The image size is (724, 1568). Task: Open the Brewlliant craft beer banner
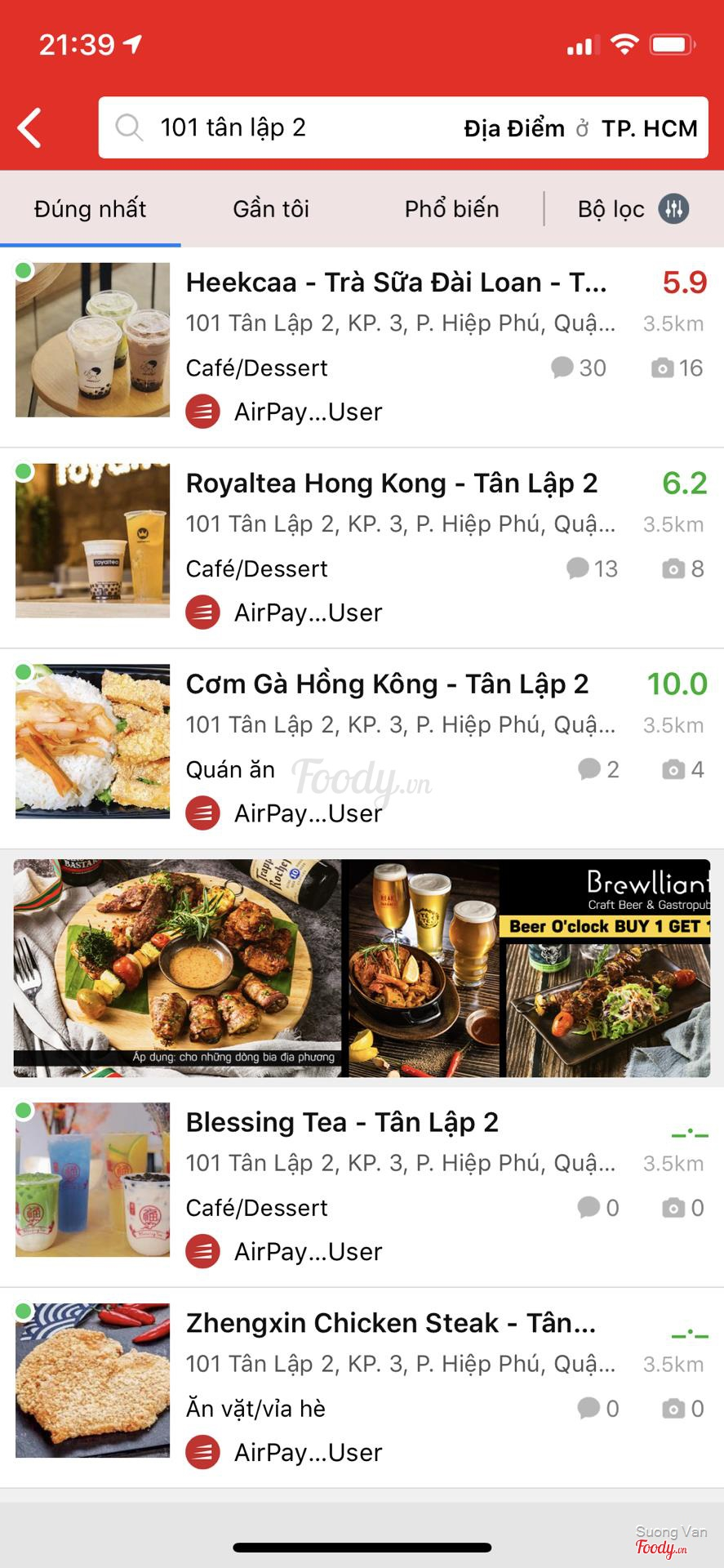point(362,968)
